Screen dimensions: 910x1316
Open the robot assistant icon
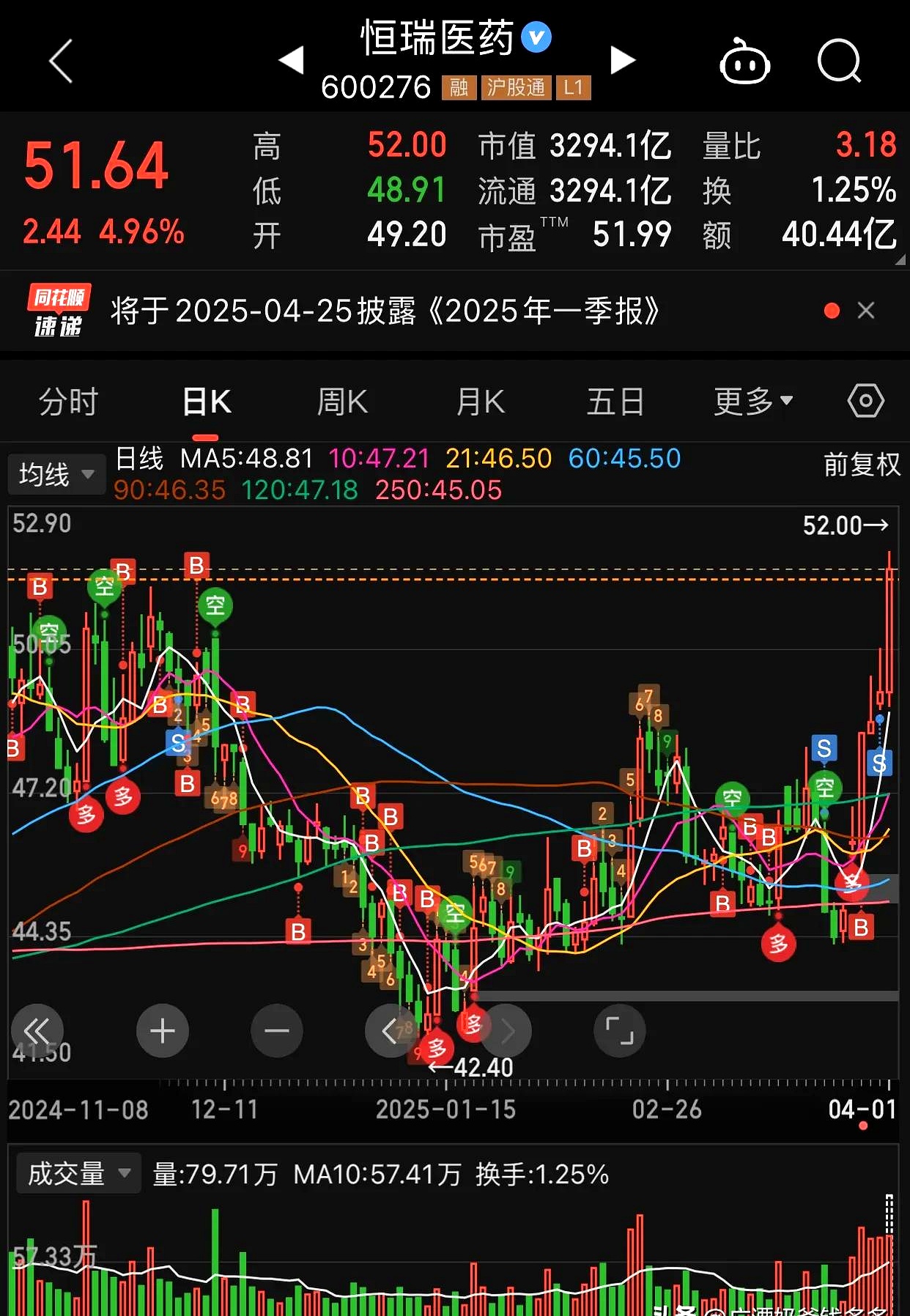[744, 62]
